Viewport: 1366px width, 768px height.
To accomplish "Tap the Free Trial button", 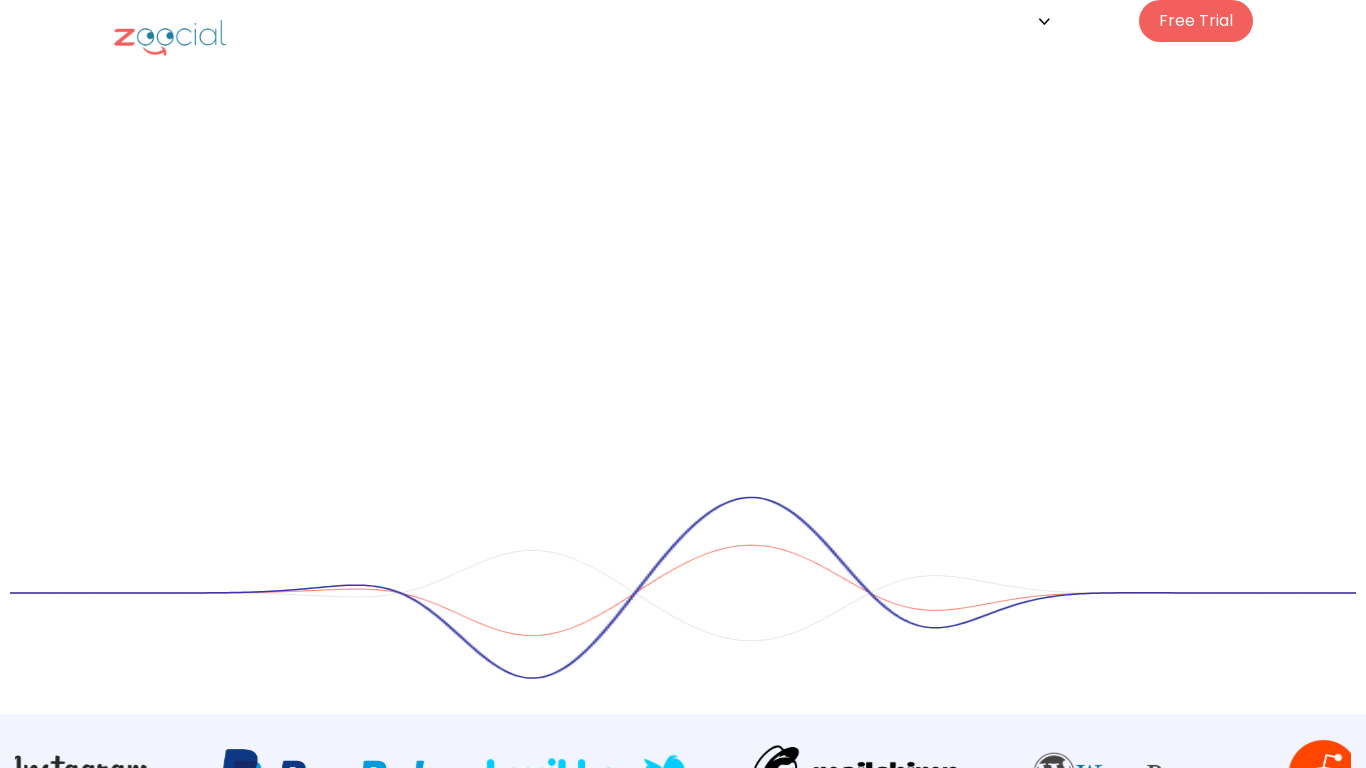I will 1195,21.
